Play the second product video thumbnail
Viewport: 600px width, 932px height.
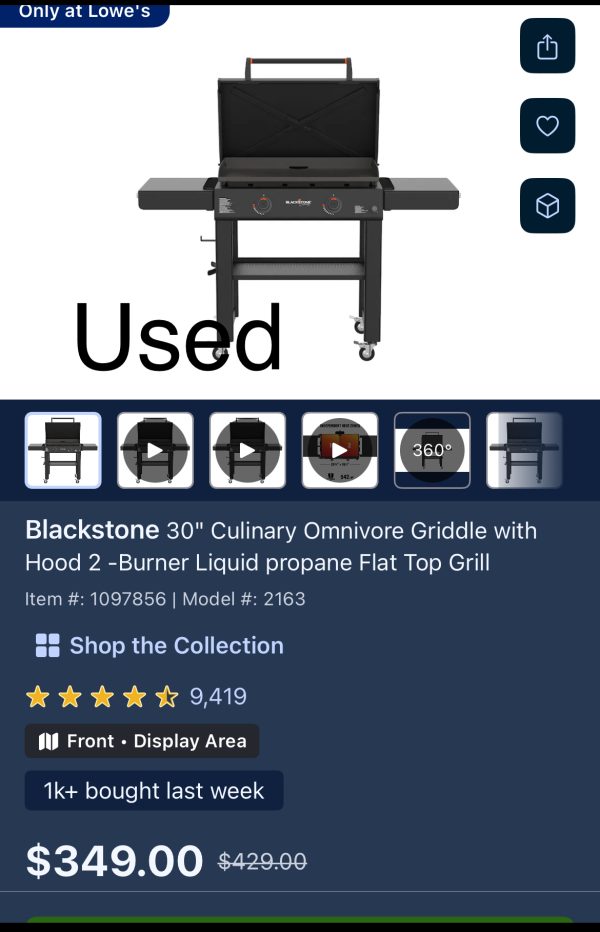247,450
